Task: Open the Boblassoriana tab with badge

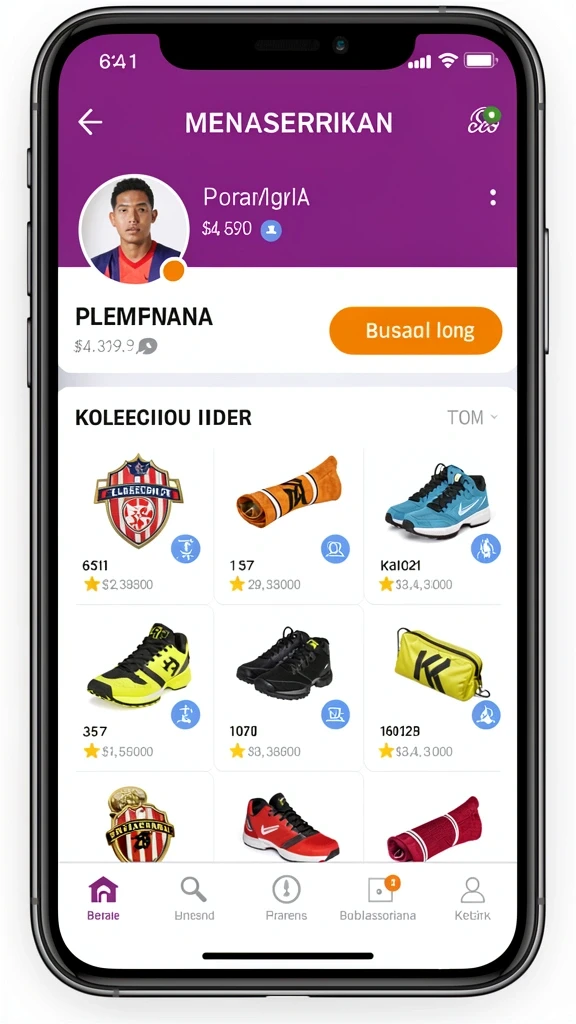Action: point(378,899)
